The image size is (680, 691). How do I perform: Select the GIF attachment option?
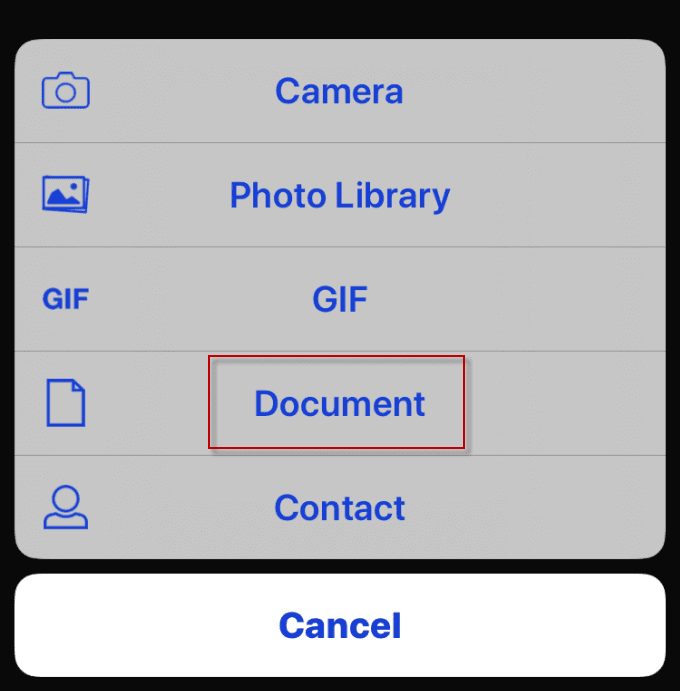(339, 299)
